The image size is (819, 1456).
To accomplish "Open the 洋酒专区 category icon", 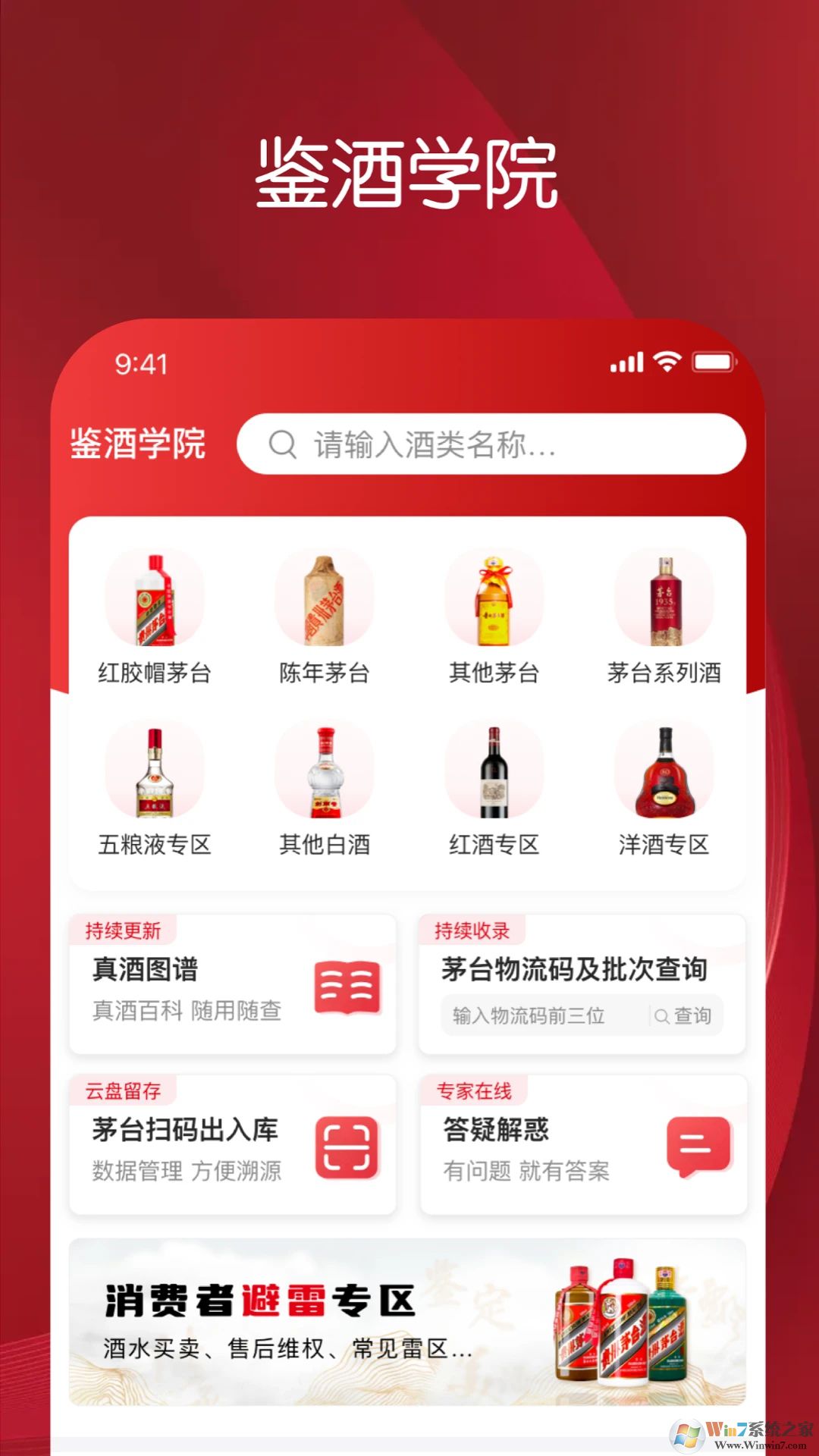I will click(x=665, y=770).
